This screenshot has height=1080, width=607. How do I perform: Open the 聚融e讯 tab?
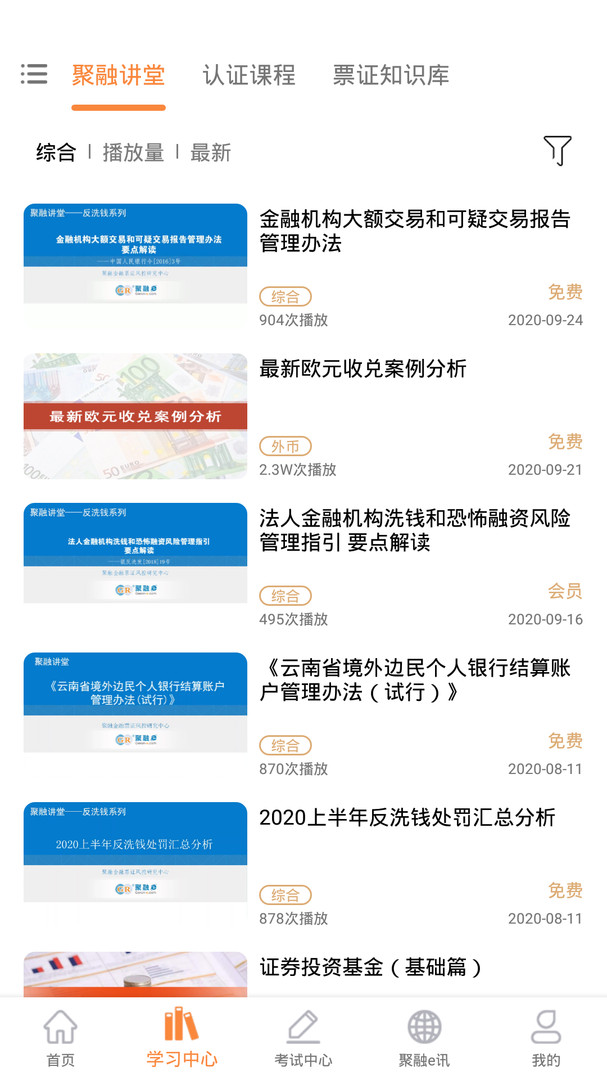424,1039
